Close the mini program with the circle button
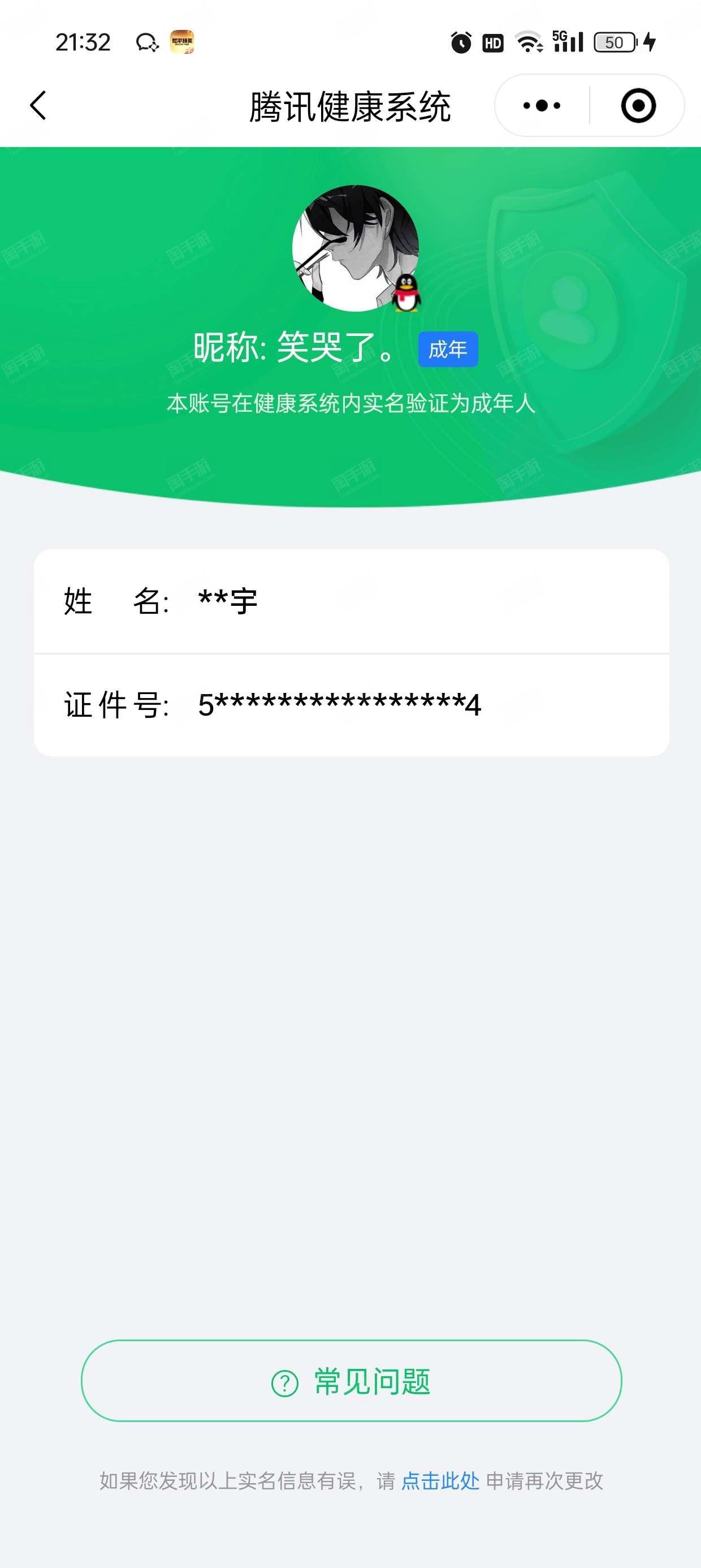This screenshot has height=1568, width=701. 638,106
